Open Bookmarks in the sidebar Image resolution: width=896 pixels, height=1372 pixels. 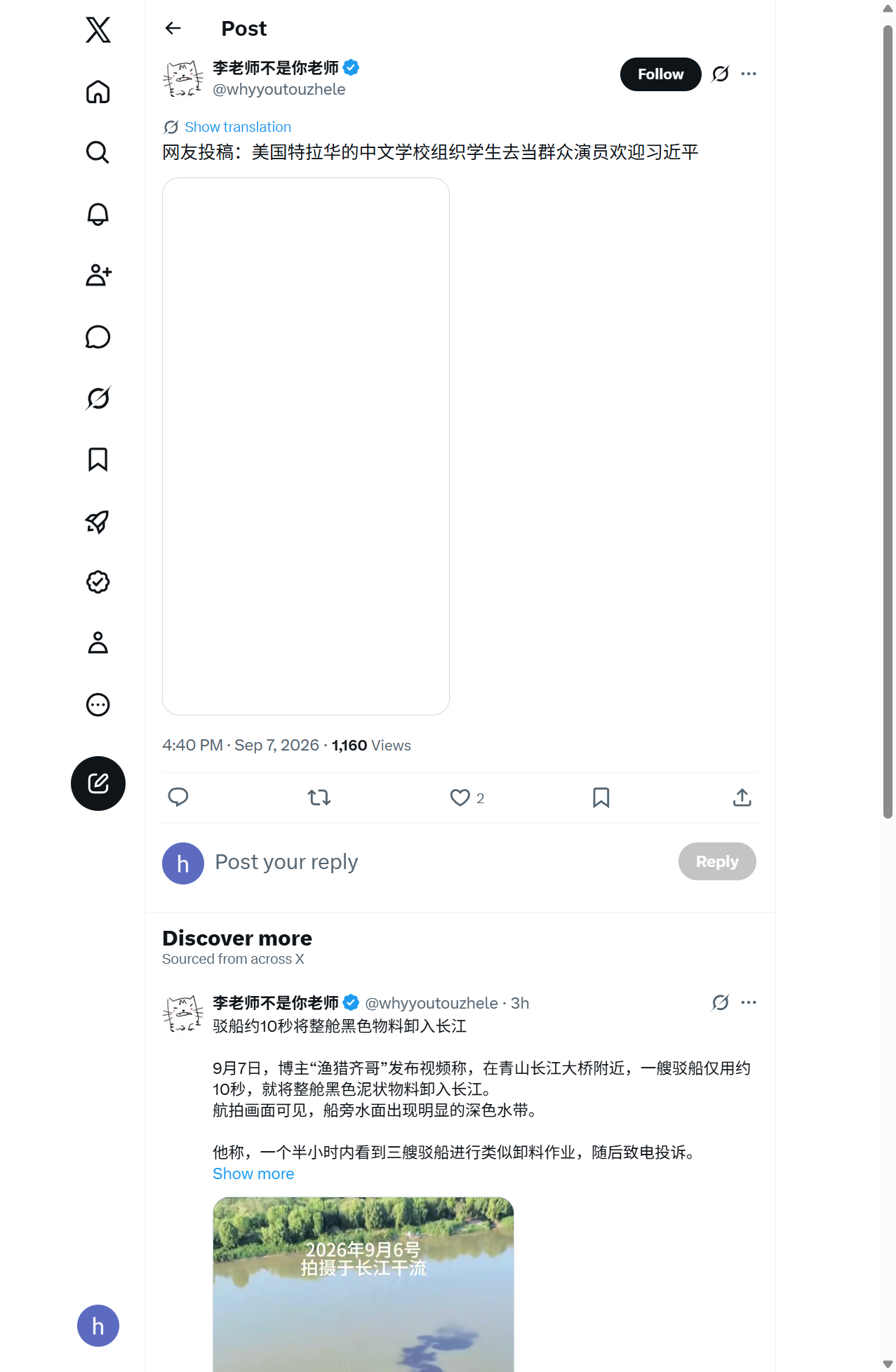pyautogui.click(x=98, y=459)
